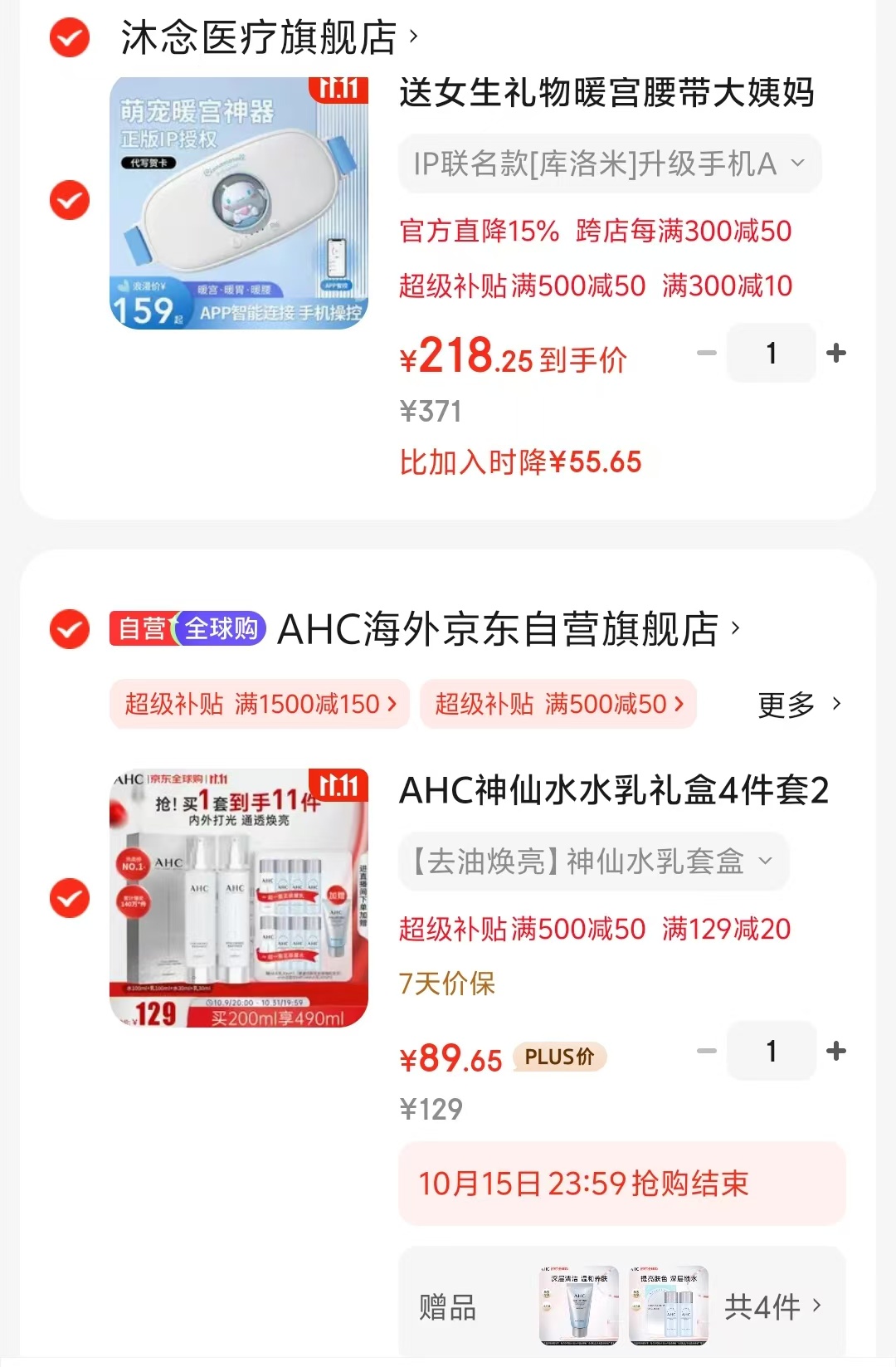Uncheck the AHC海外京东自营旗舰店 store checkbox
896x1367 pixels.
pos(70,628)
